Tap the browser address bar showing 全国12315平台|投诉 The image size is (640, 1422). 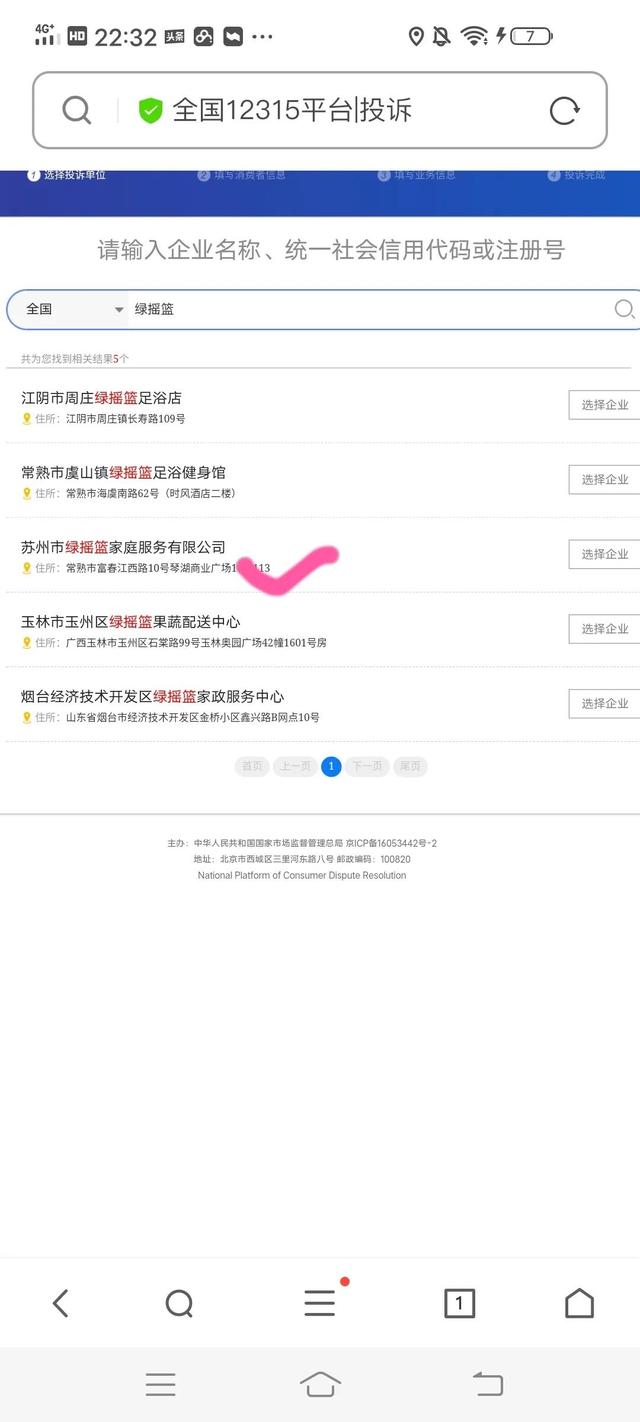point(320,110)
